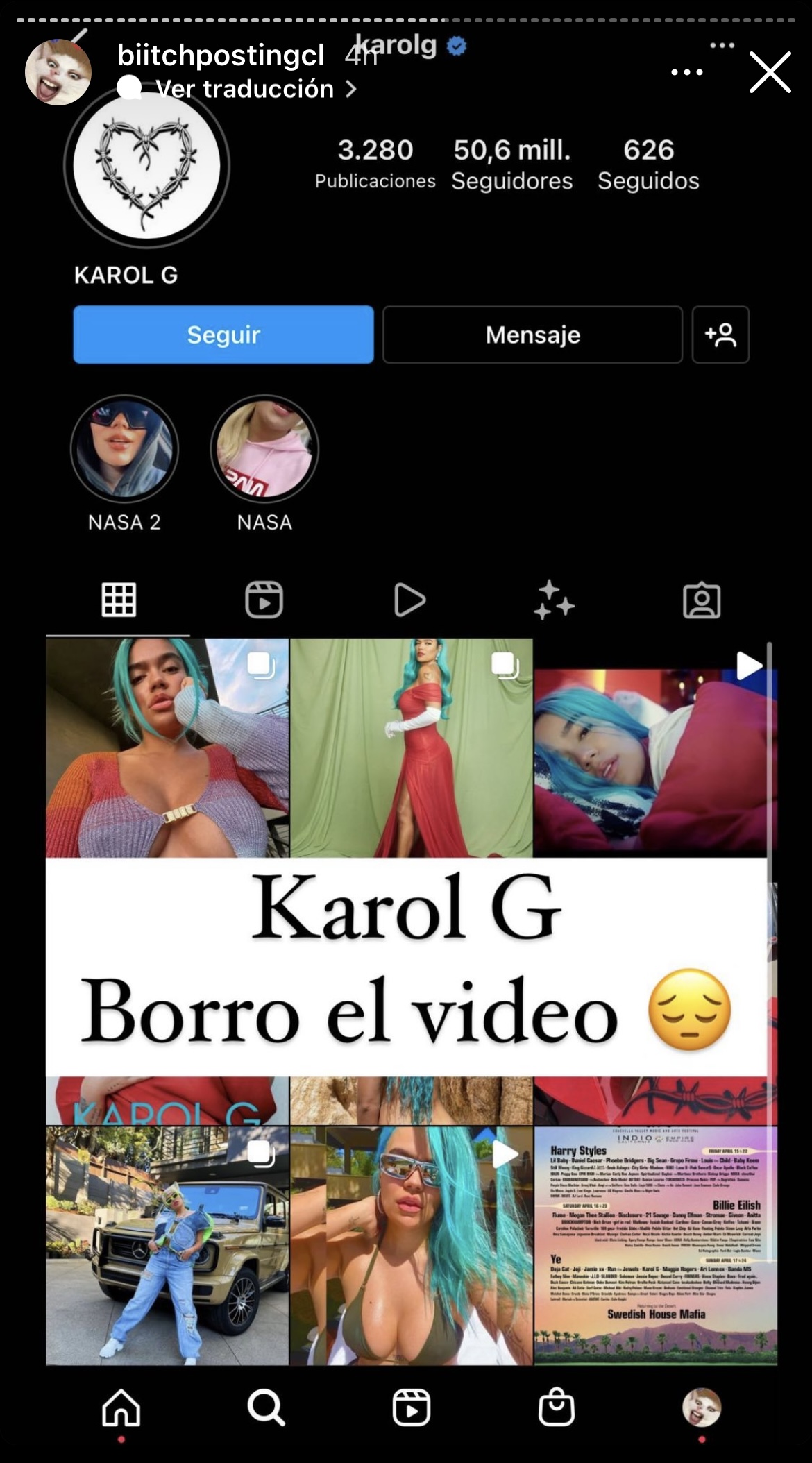Tap biitchpostingcl's profile picture
This screenshot has height=1463, width=812.
(58, 72)
